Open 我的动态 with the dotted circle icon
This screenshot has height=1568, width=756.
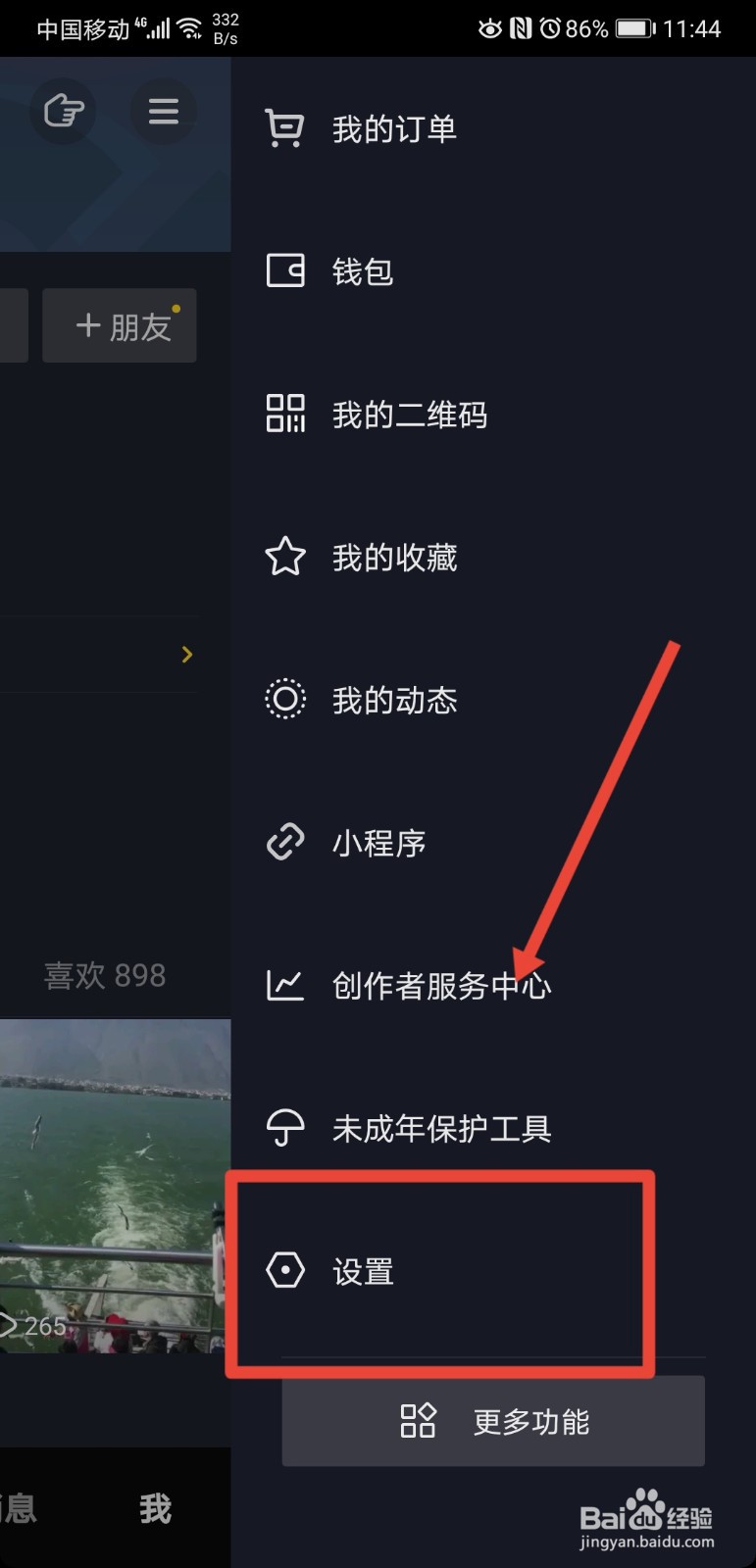tap(284, 700)
